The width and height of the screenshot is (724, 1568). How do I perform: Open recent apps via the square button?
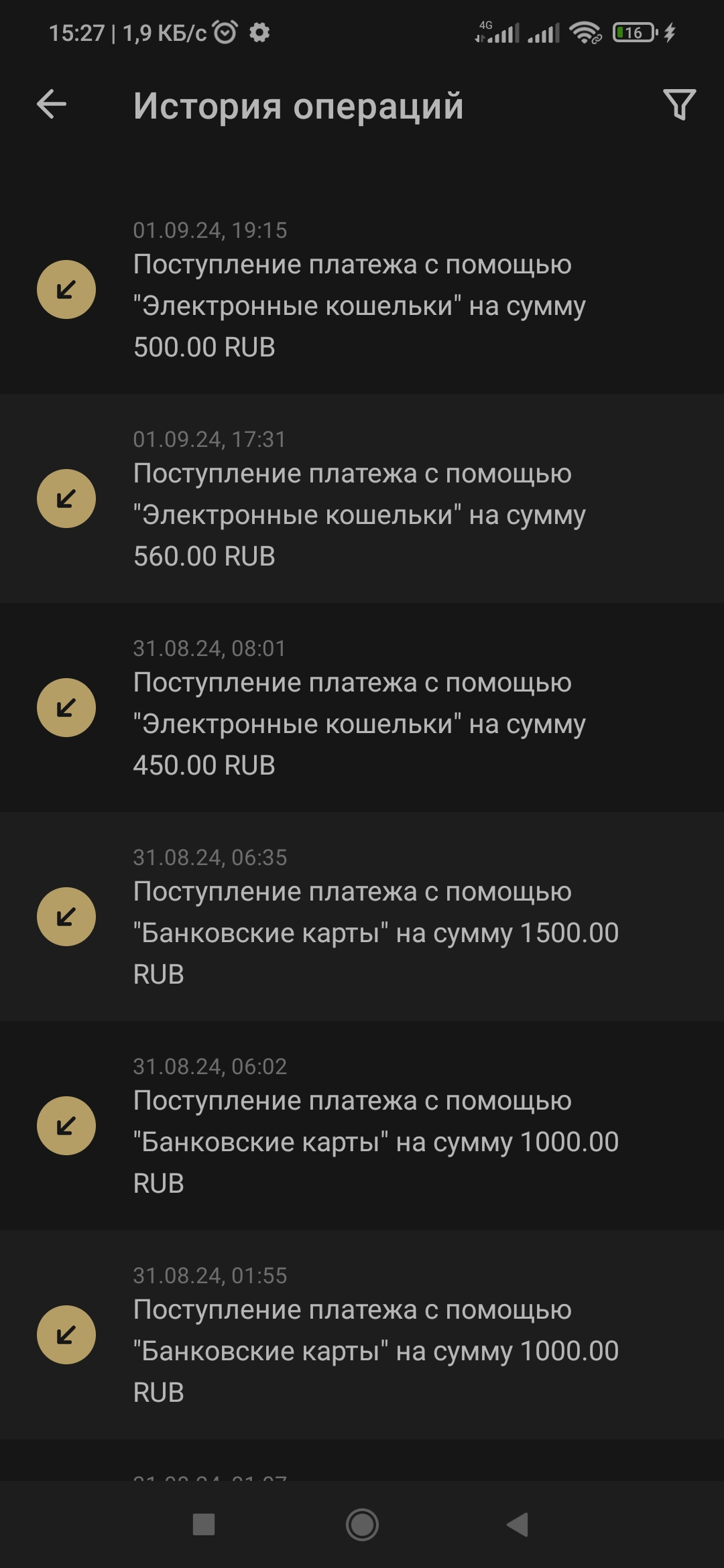pyautogui.click(x=204, y=1524)
